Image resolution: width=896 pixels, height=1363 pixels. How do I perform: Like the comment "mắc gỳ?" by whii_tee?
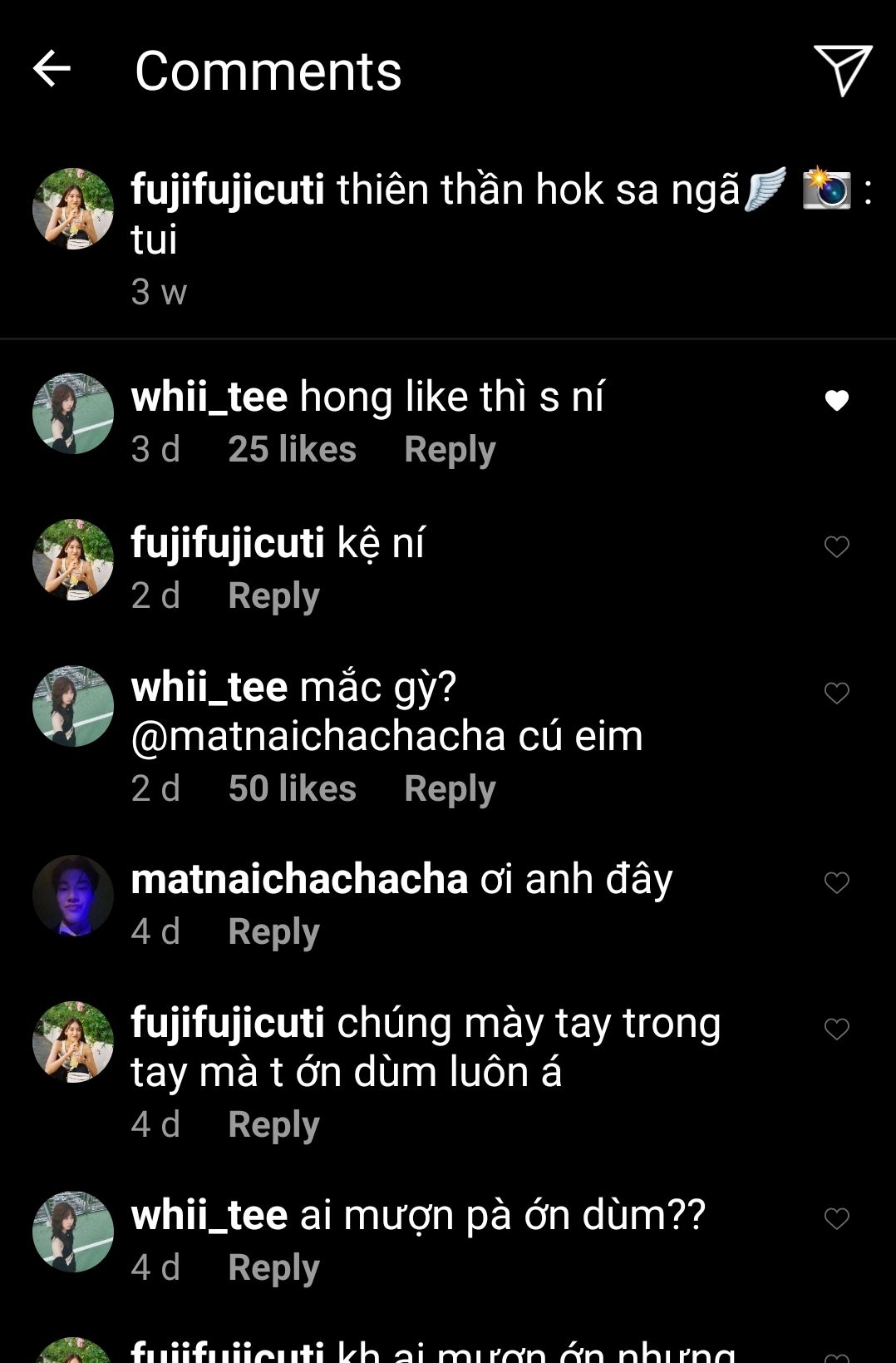(836, 694)
